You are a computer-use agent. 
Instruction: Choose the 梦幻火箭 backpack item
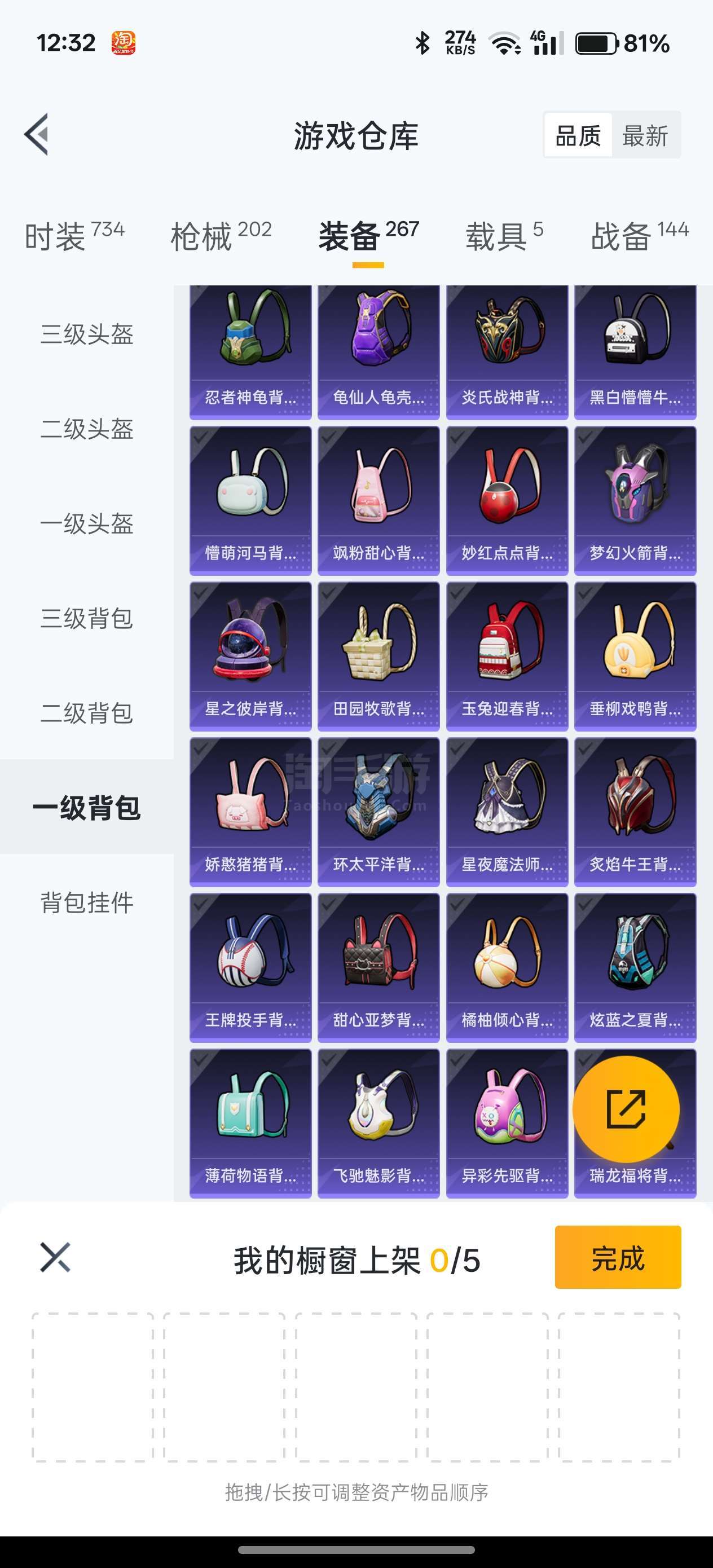pyautogui.click(x=635, y=500)
